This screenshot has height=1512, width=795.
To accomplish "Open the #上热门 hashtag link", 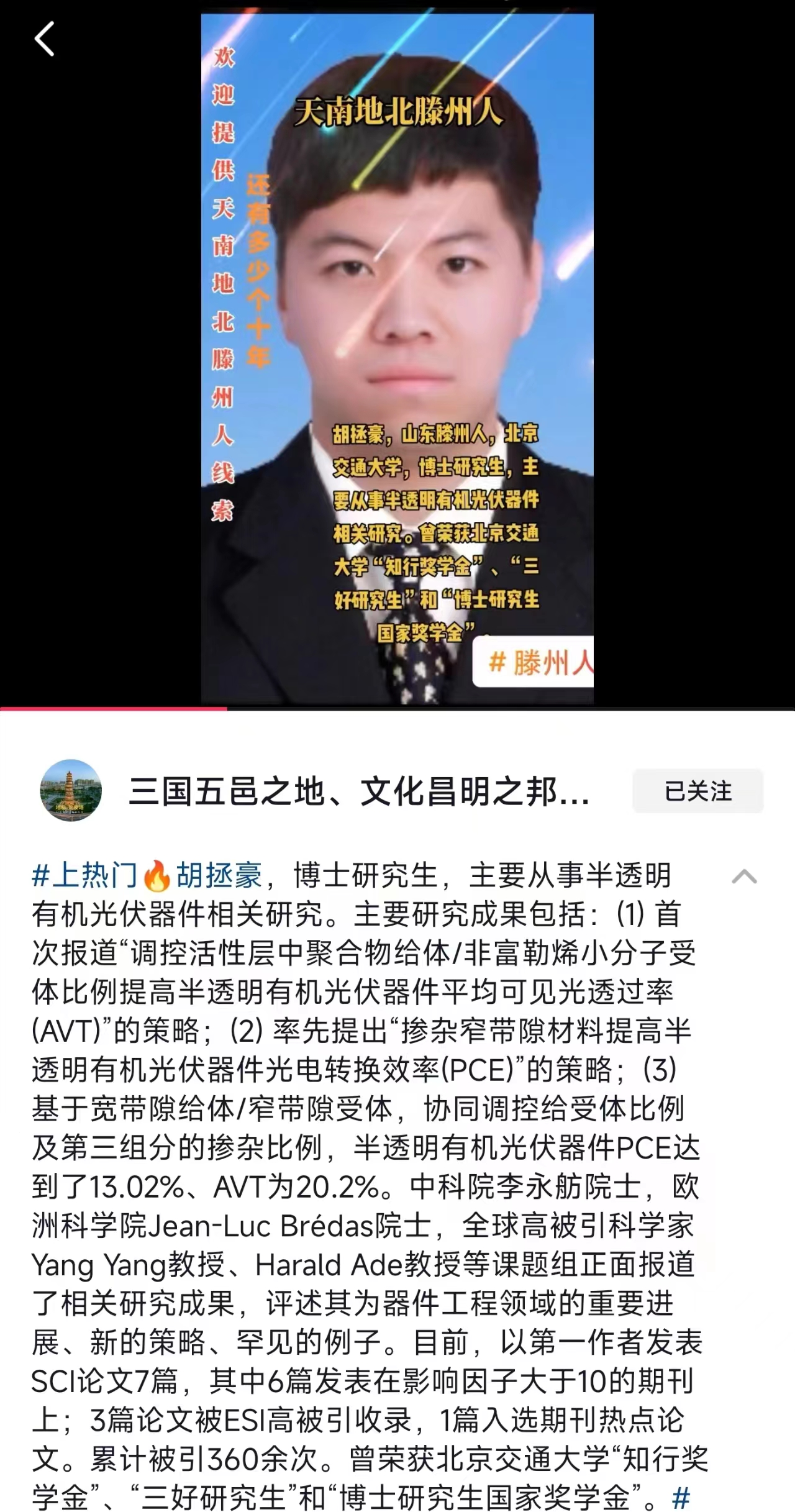I will (84, 876).
